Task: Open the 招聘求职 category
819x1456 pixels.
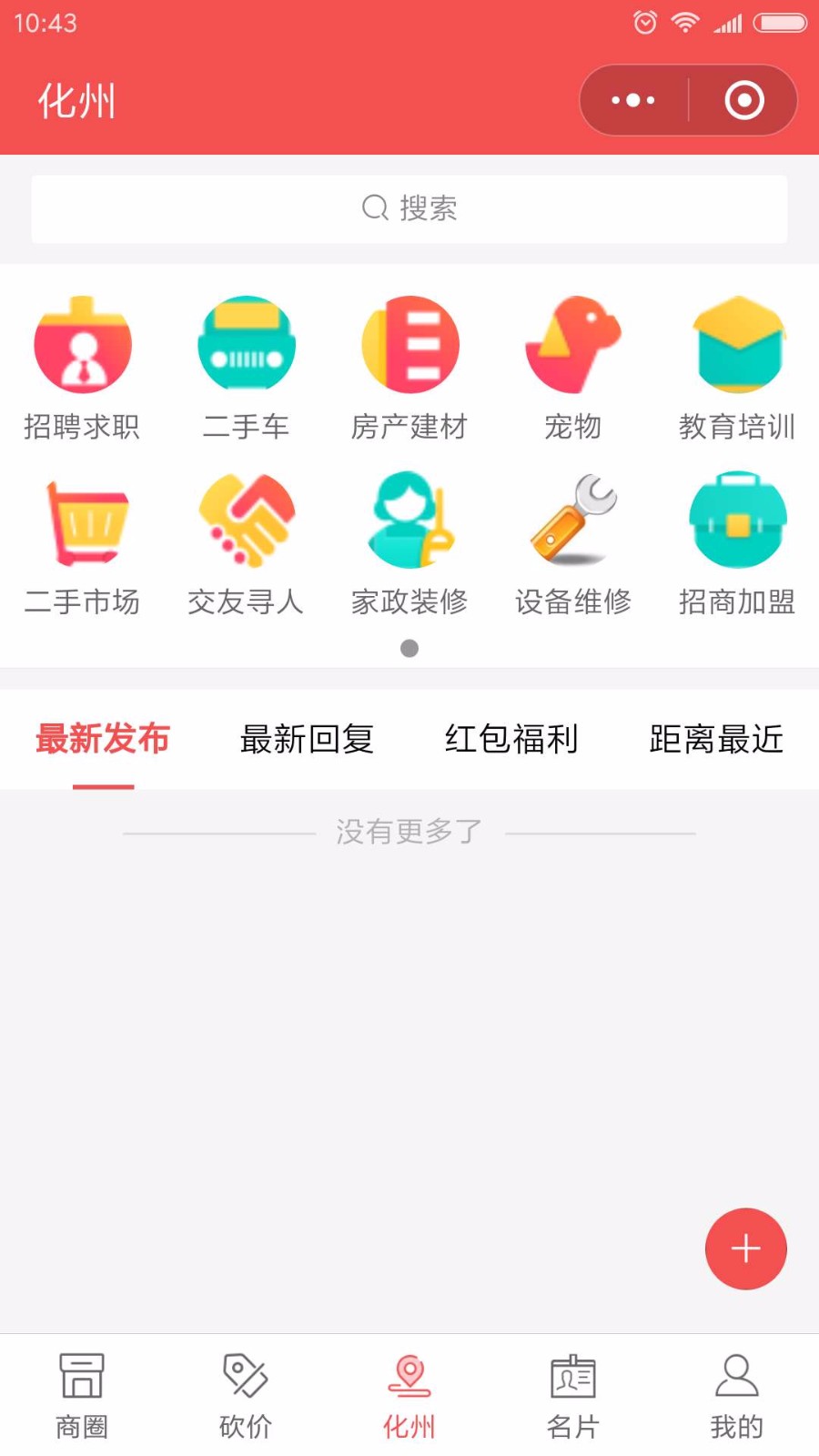Action: (82, 369)
